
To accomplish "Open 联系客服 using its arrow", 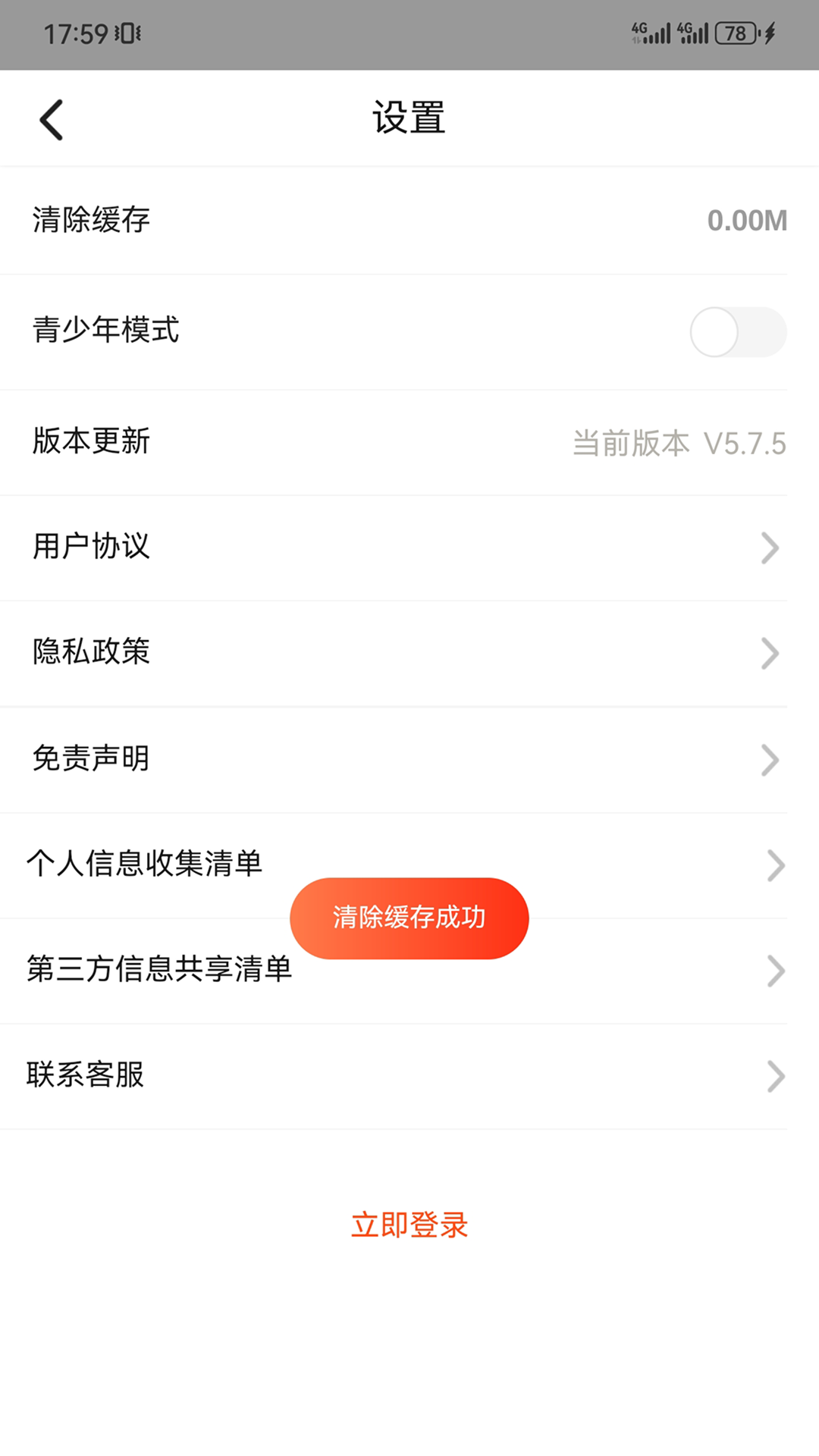I will click(x=773, y=1075).
